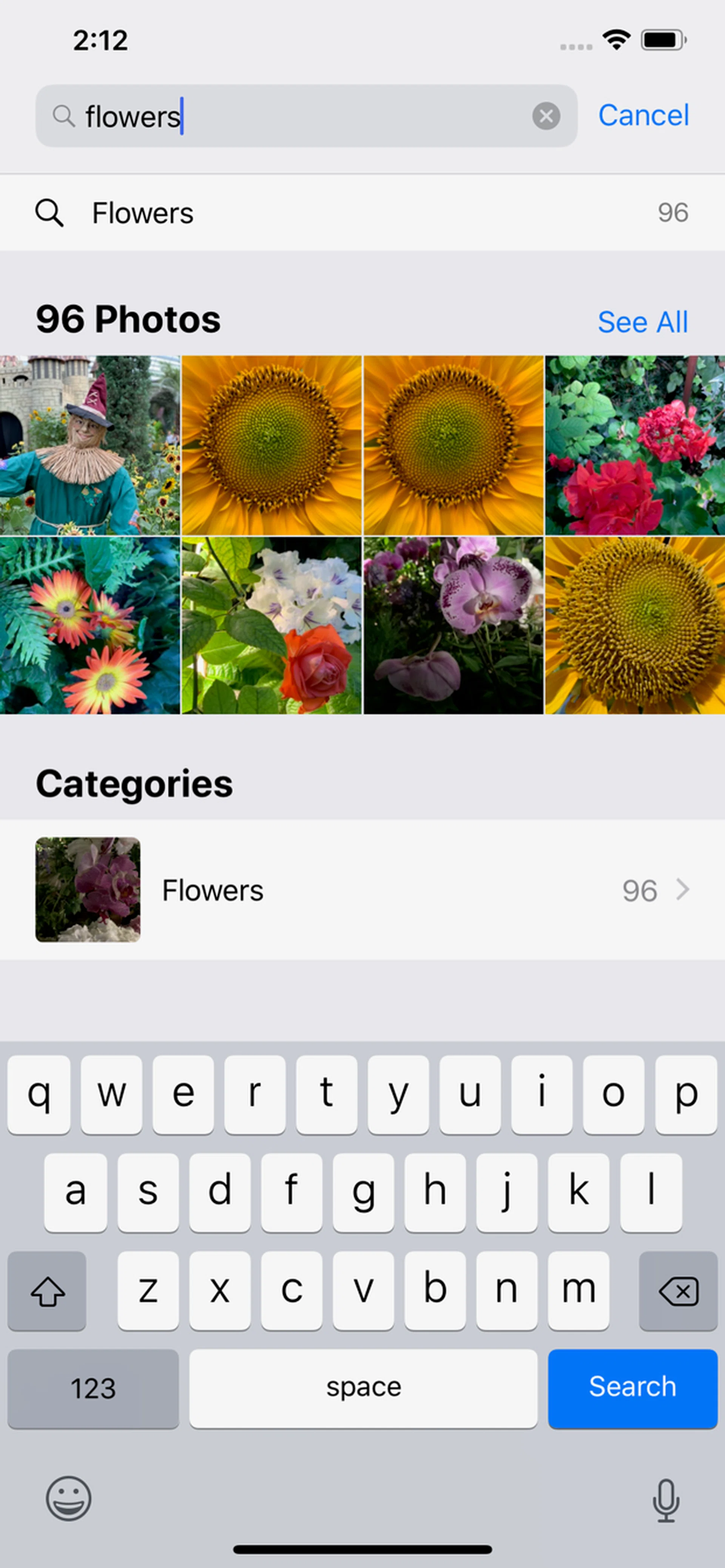Open the red geranium flowers photo
725x1568 pixels.
635,445
